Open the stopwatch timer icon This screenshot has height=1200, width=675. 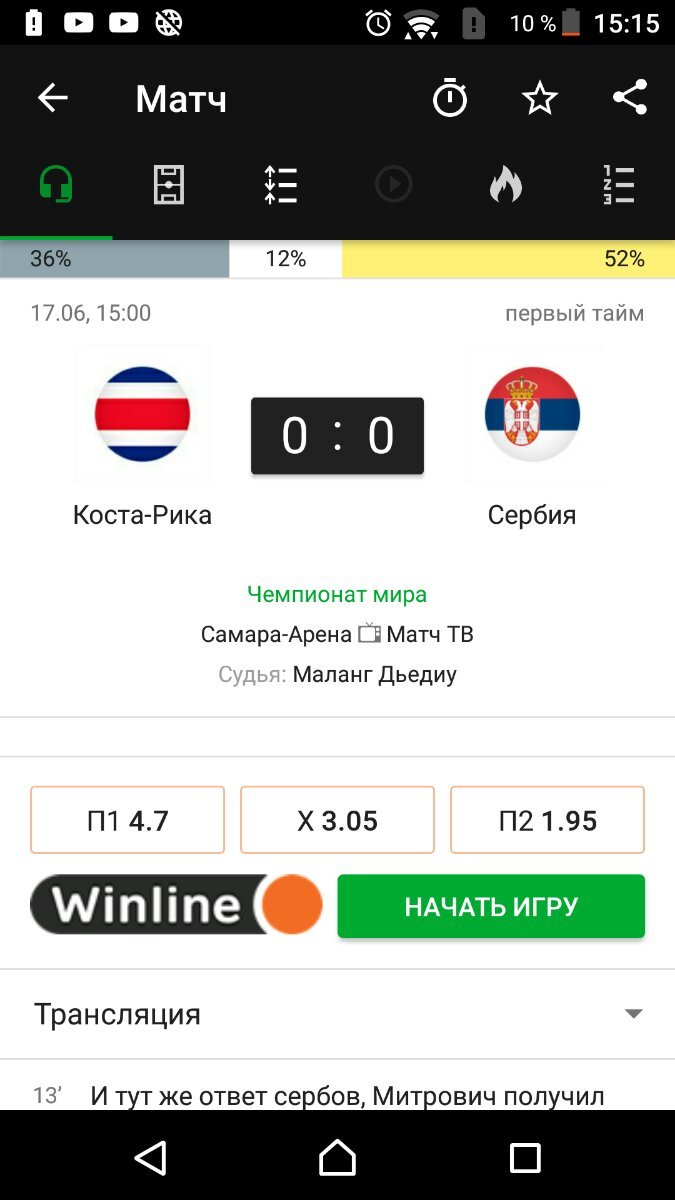coord(449,98)
